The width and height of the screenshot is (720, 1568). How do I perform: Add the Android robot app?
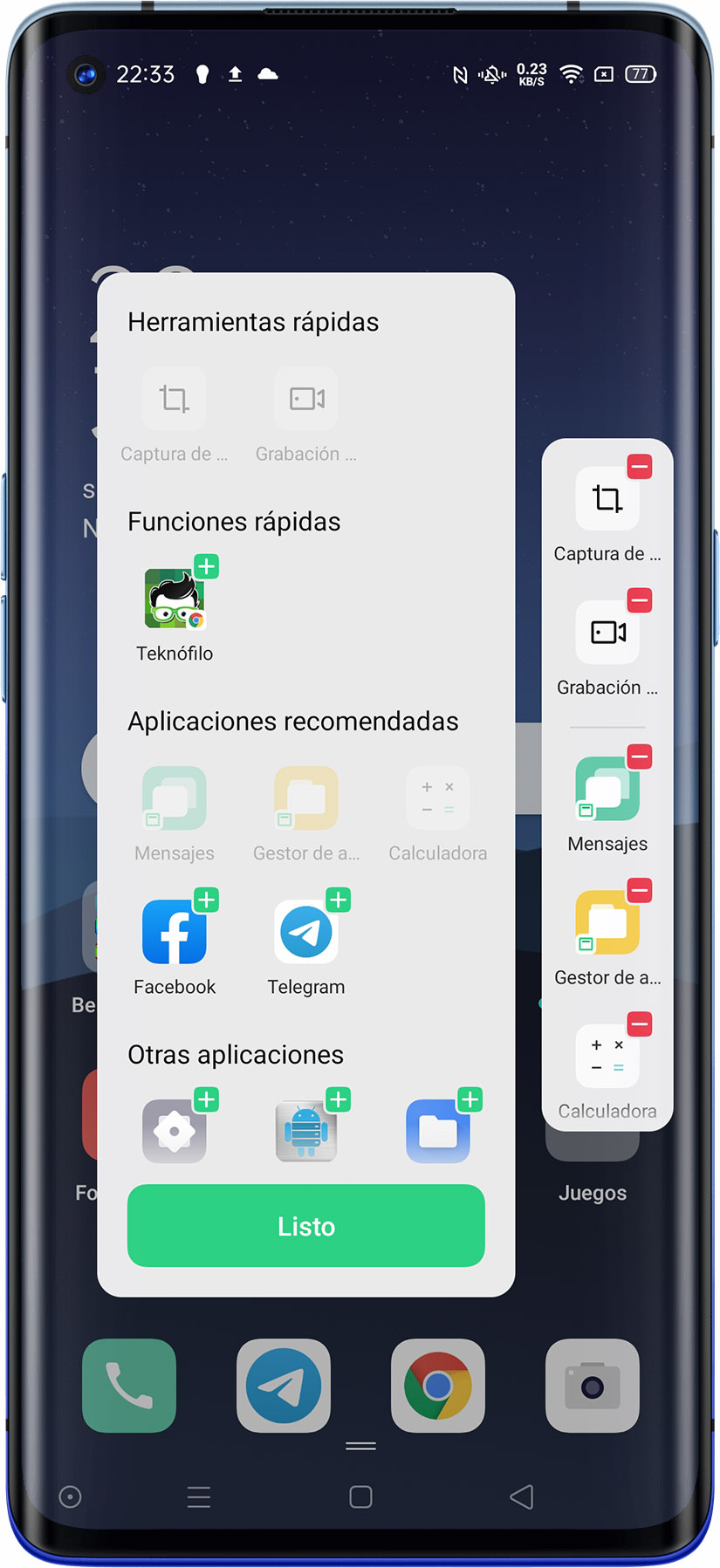pyautogui.click(x=339, y=1099)
